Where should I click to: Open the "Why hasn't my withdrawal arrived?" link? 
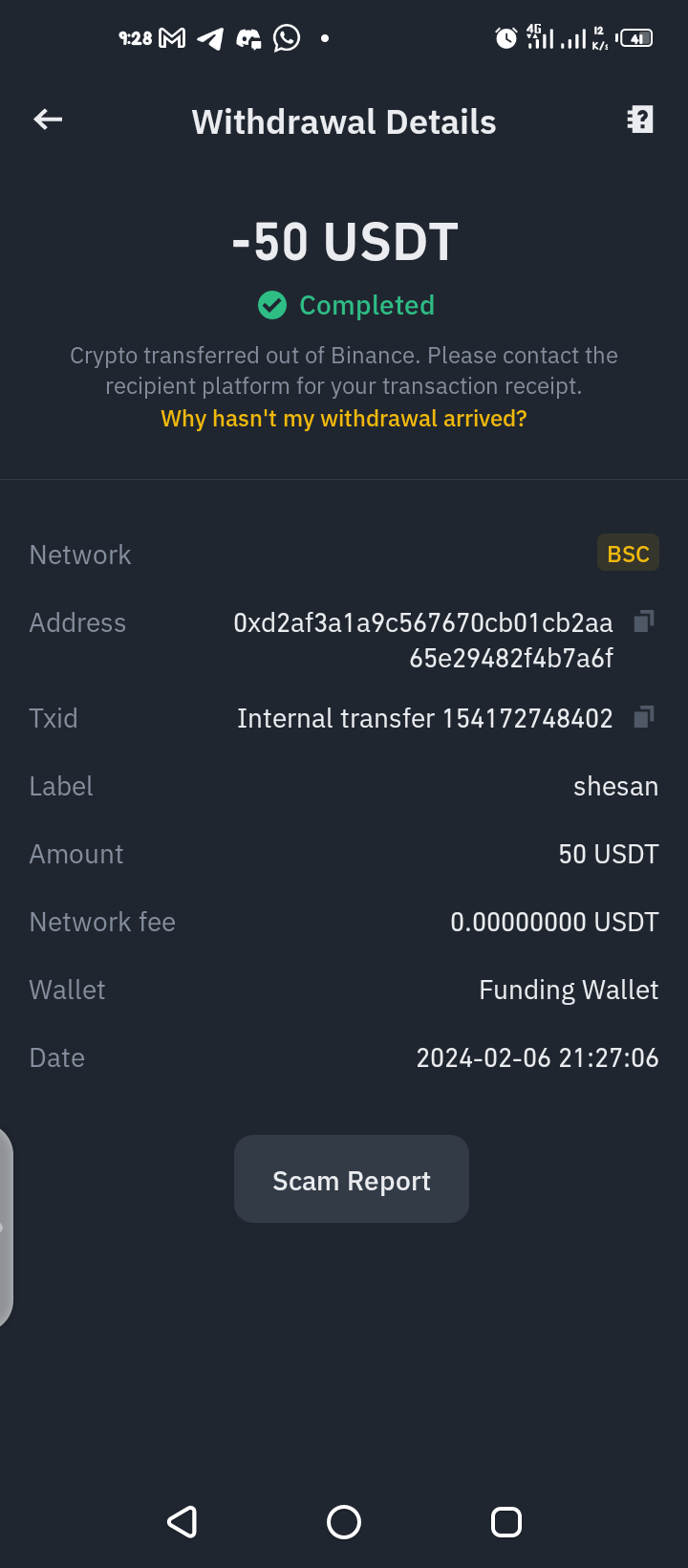point(344,419)
